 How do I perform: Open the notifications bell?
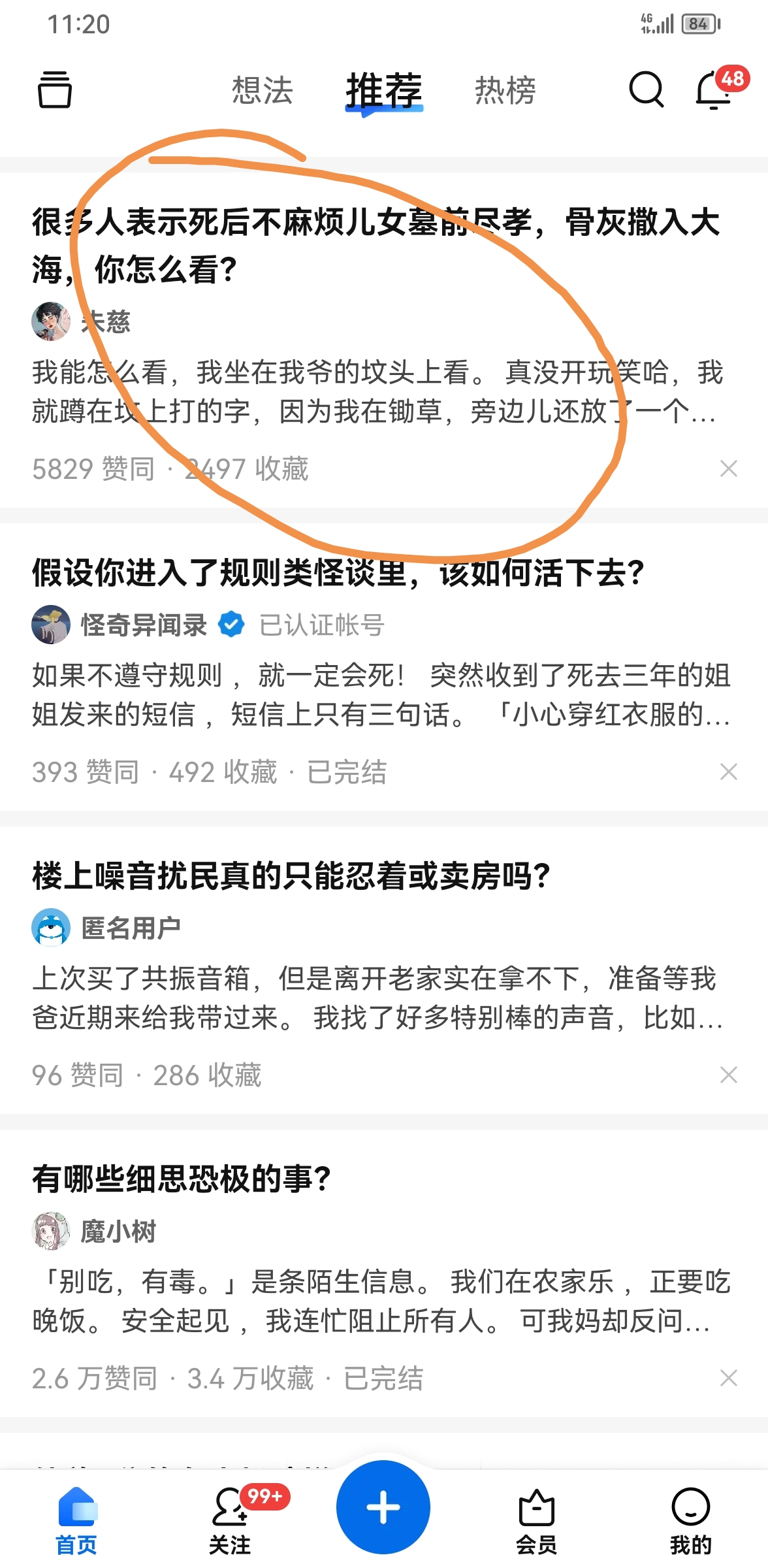coord(714,90)
